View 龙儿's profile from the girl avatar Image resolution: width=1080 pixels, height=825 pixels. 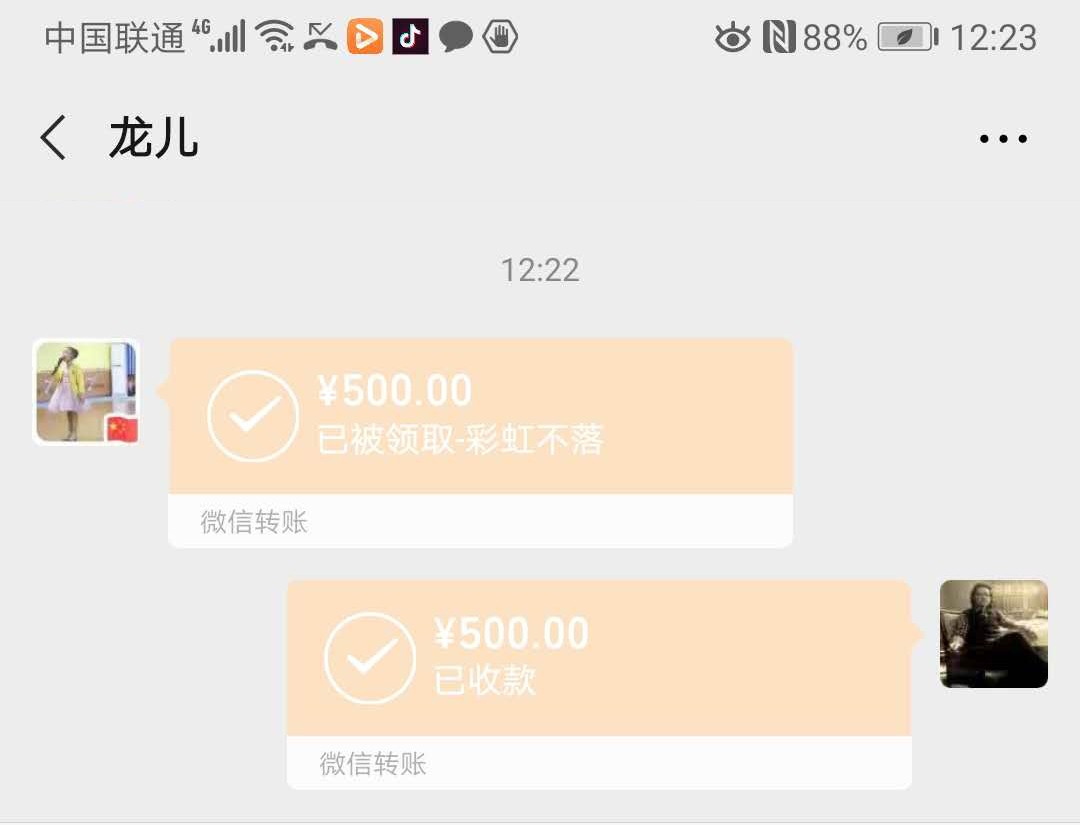86,392
